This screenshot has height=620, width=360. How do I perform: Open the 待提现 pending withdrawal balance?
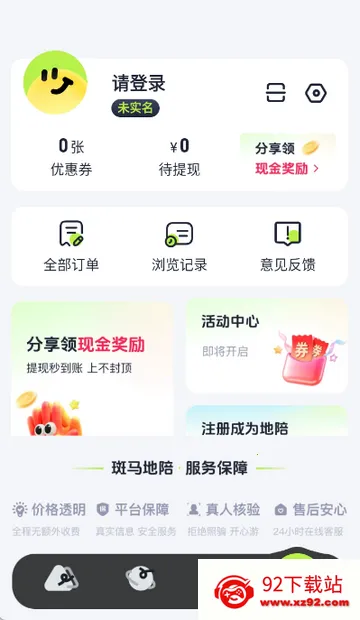tap(179, 157)
